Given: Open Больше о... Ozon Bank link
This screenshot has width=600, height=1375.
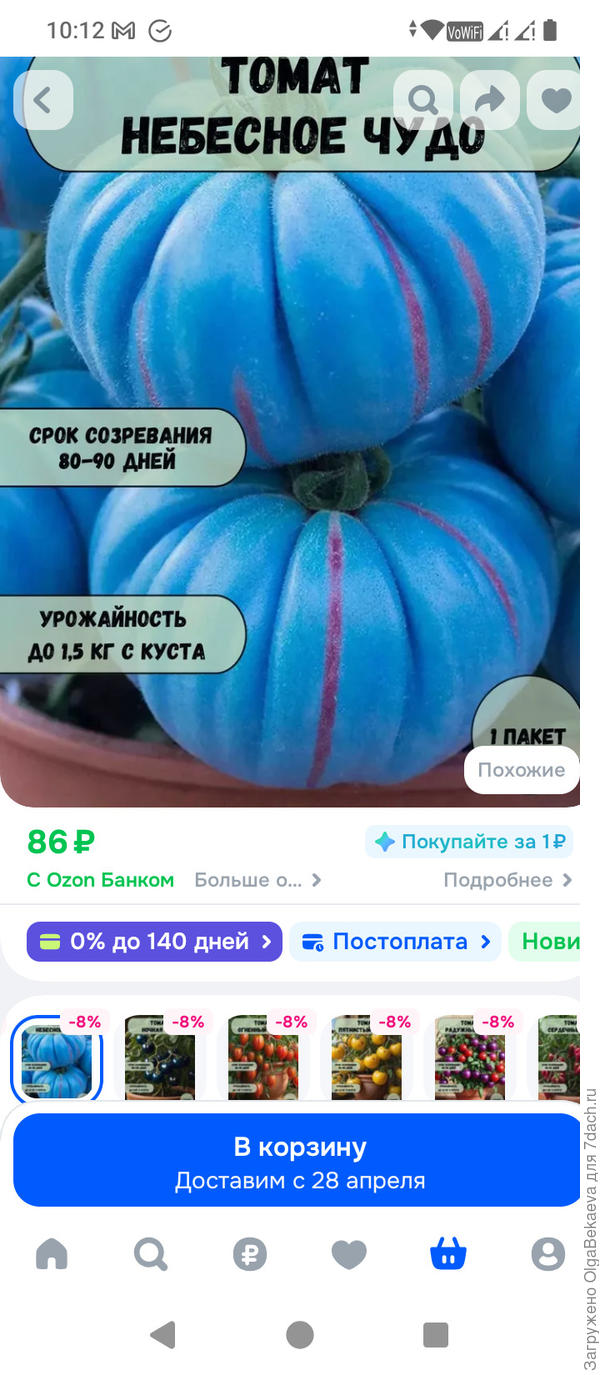Looking at the screenshot, I should [x=257, y=880].
